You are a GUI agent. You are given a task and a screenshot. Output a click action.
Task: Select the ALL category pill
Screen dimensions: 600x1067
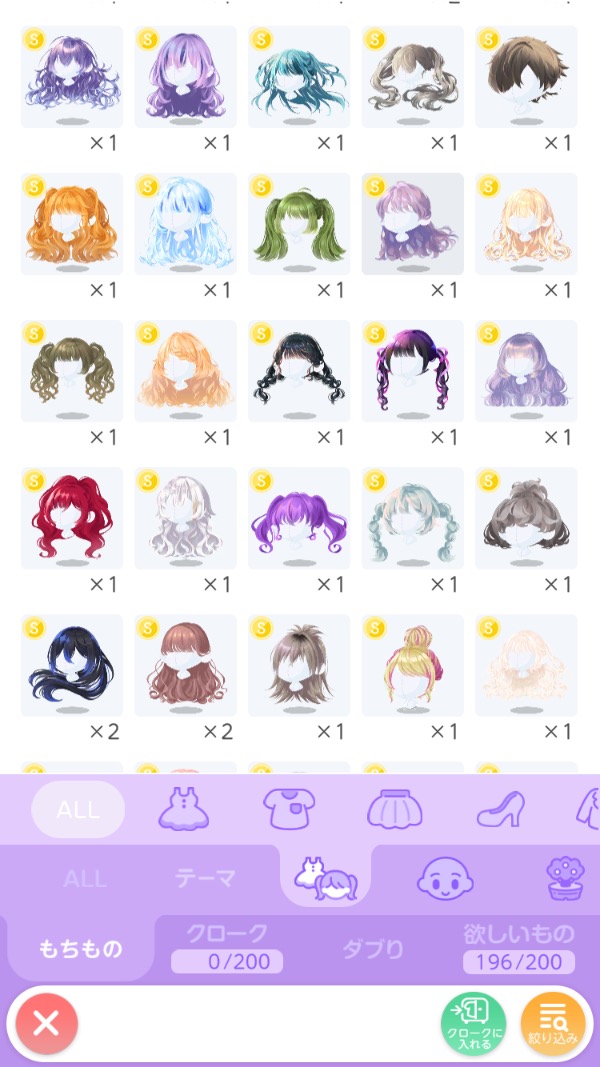[x=78, y=809]
